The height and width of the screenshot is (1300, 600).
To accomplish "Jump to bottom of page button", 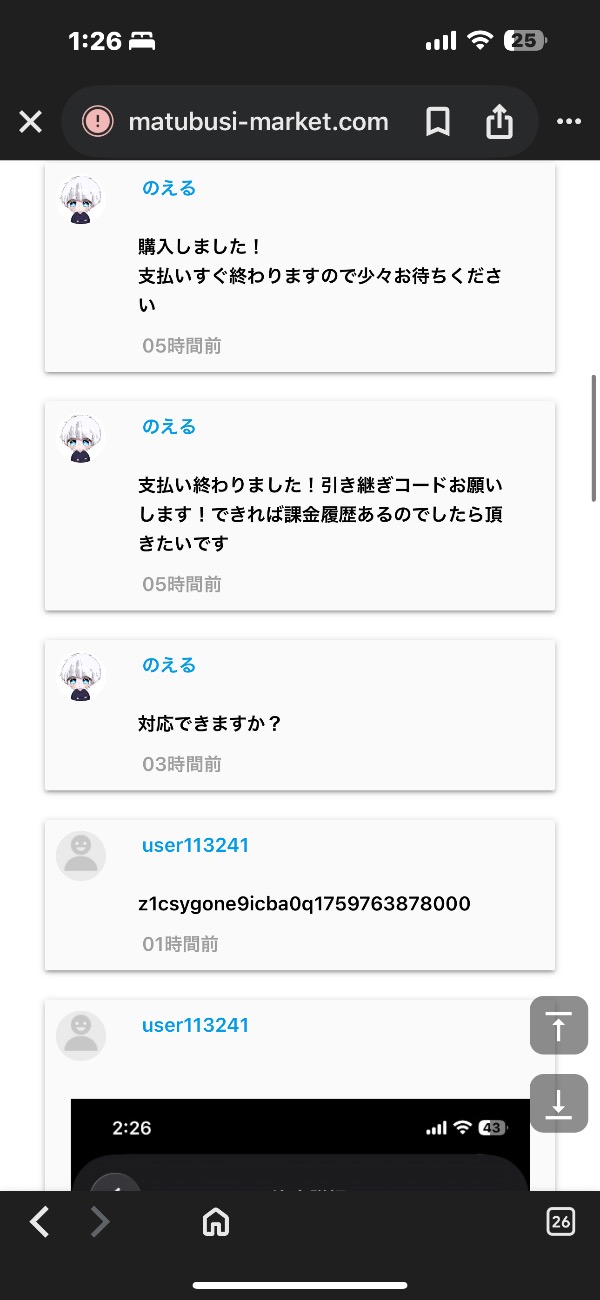I will point(559,1103).
